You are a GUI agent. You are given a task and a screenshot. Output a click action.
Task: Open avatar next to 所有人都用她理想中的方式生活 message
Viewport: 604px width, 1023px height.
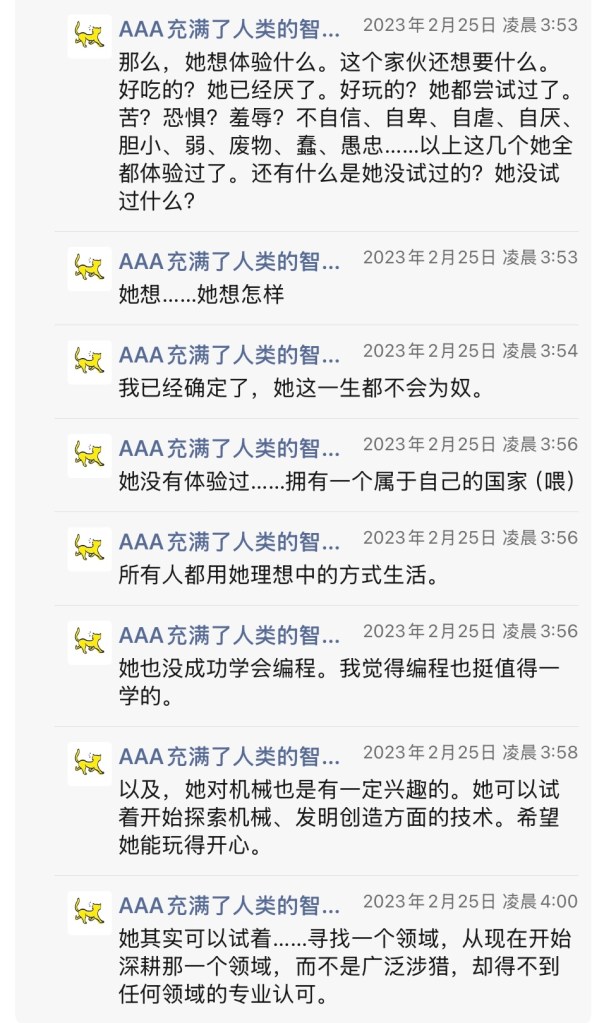tap(89, 549)
